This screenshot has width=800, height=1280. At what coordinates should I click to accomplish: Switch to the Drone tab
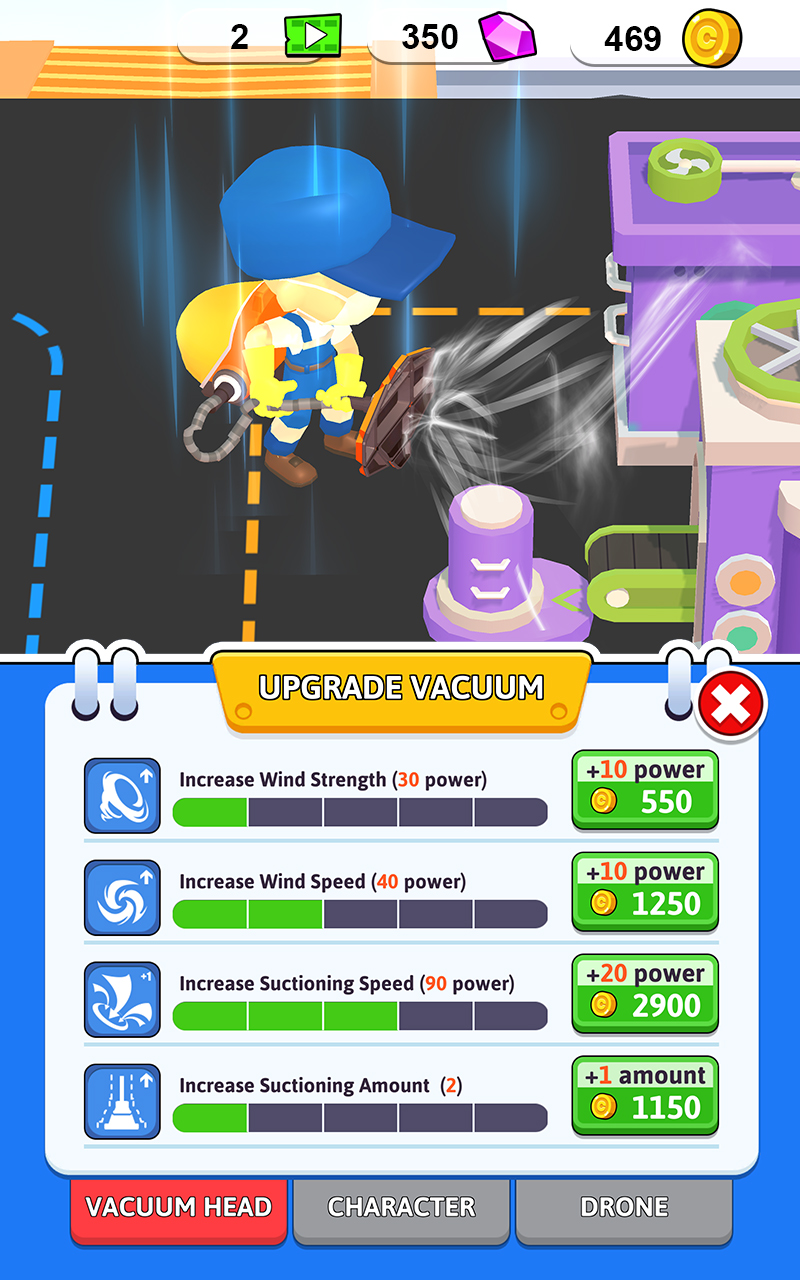[624, 1209]
